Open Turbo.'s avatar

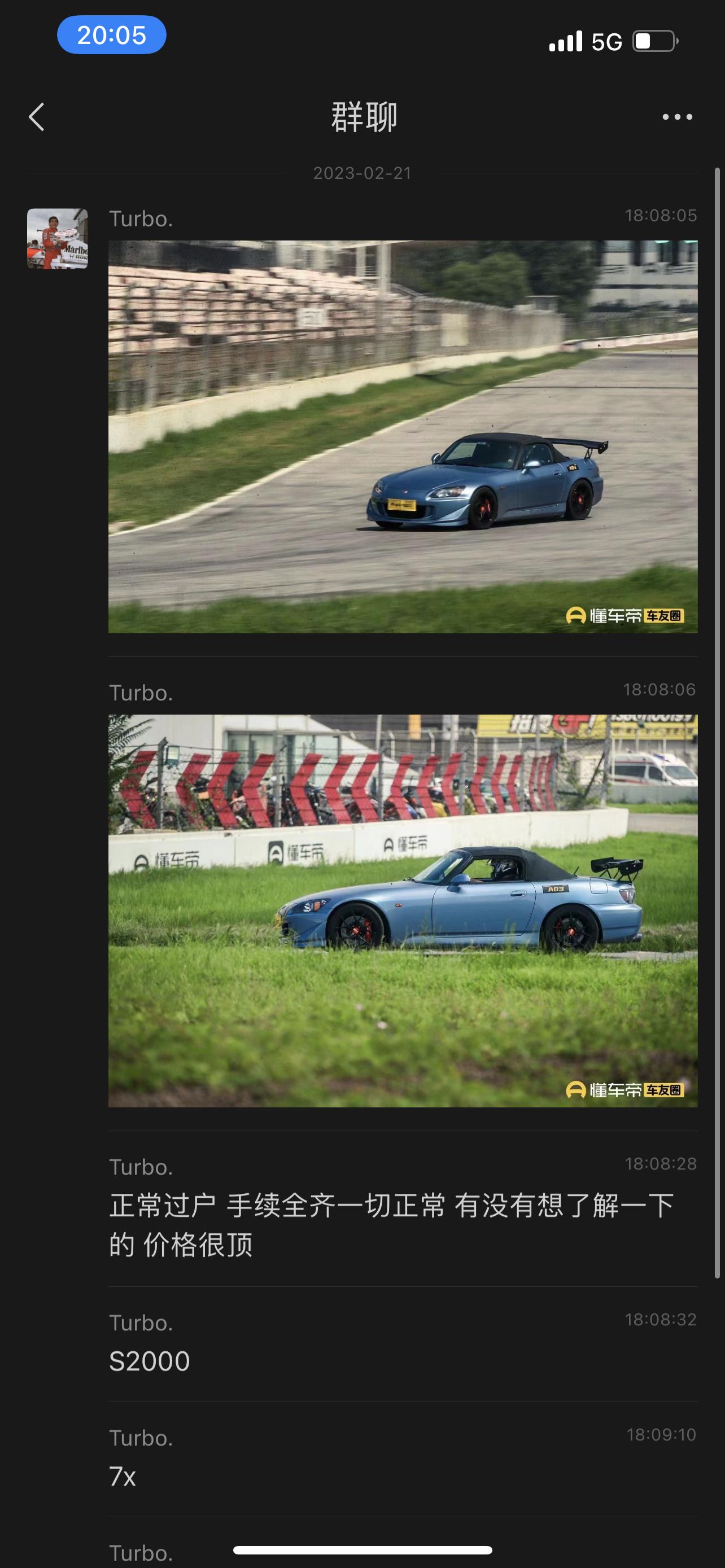coord(57,239)
